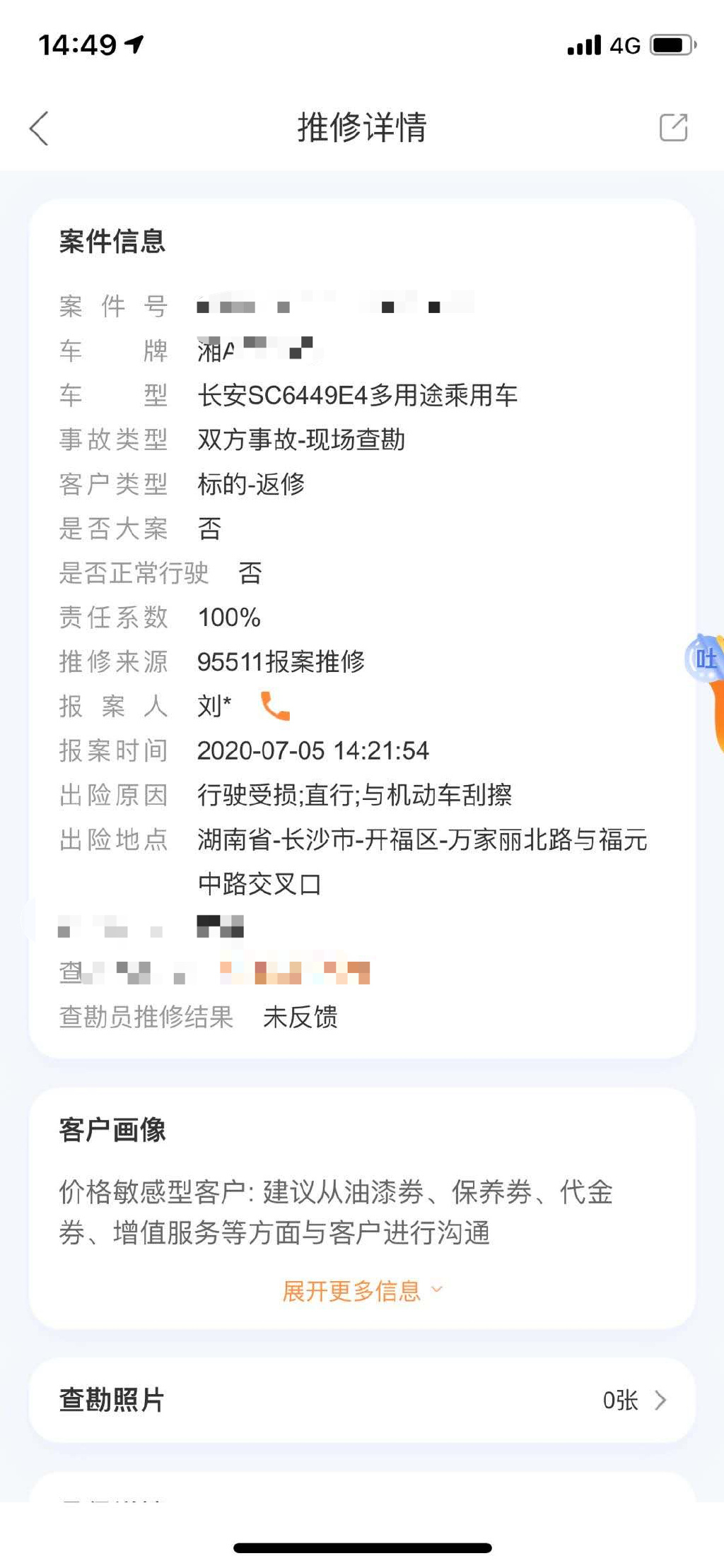Open the 查勘照片 row
Image resolution: width=724 pixels, height=1568 pixels.
pyautogui.click(x=361, y=1399)
